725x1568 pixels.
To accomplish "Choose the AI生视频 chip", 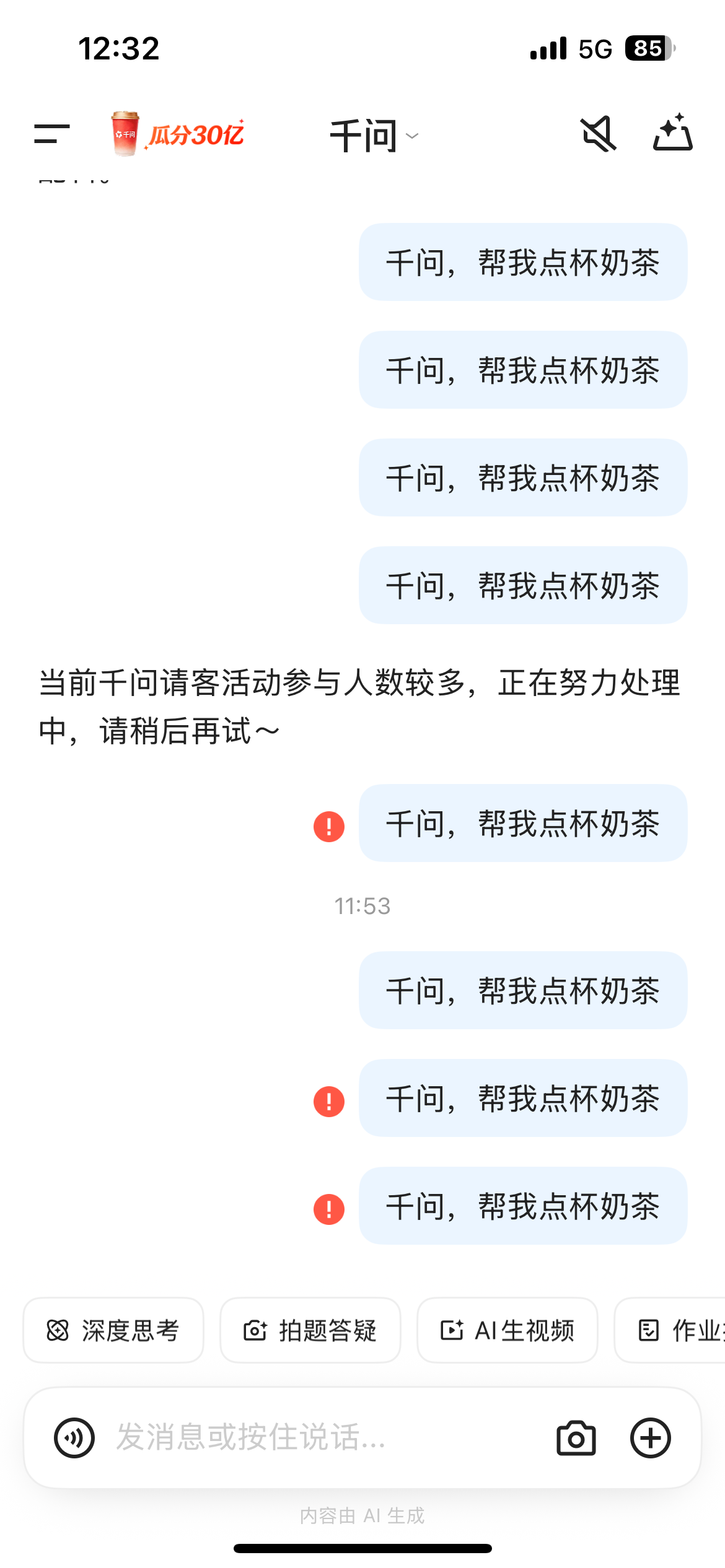I will click(x=507, y=1330).
